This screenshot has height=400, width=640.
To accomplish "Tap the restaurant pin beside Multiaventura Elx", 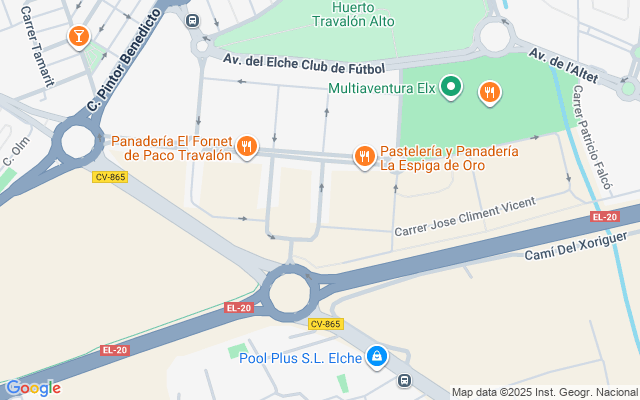I will click(489, 93).
